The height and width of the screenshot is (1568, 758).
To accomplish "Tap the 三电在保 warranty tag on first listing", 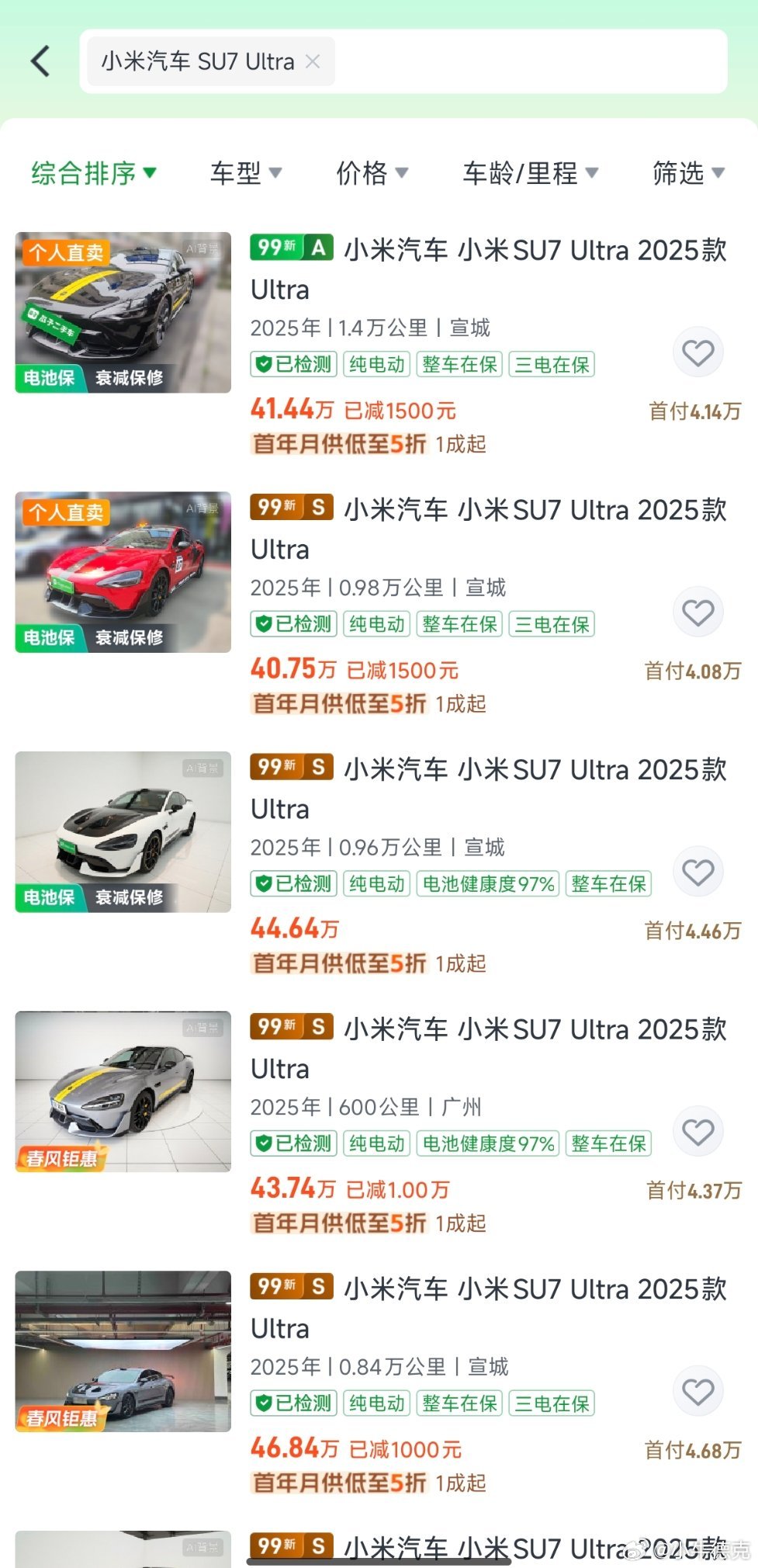I will (551, 365).
